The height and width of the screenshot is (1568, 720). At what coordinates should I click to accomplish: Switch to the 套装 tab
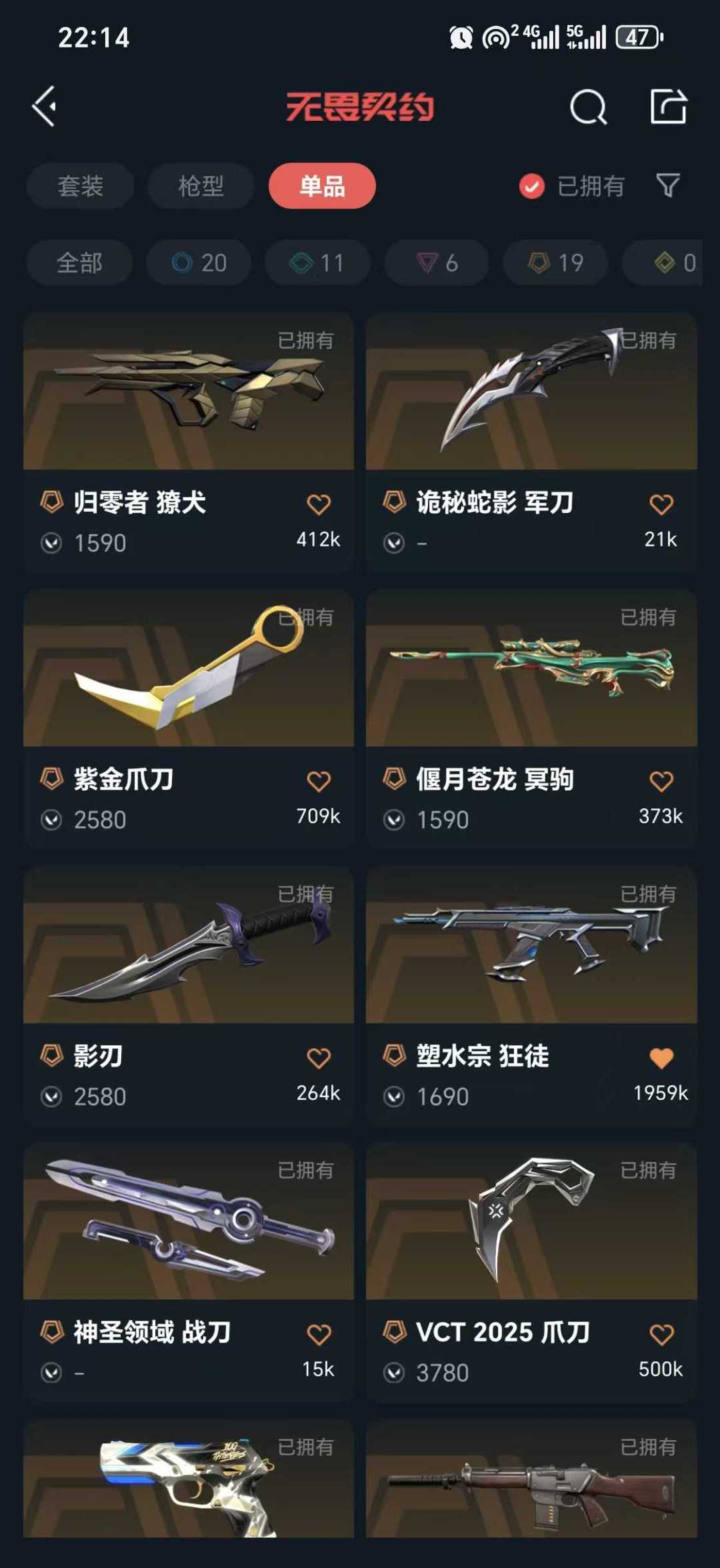[x=81, y=186]
